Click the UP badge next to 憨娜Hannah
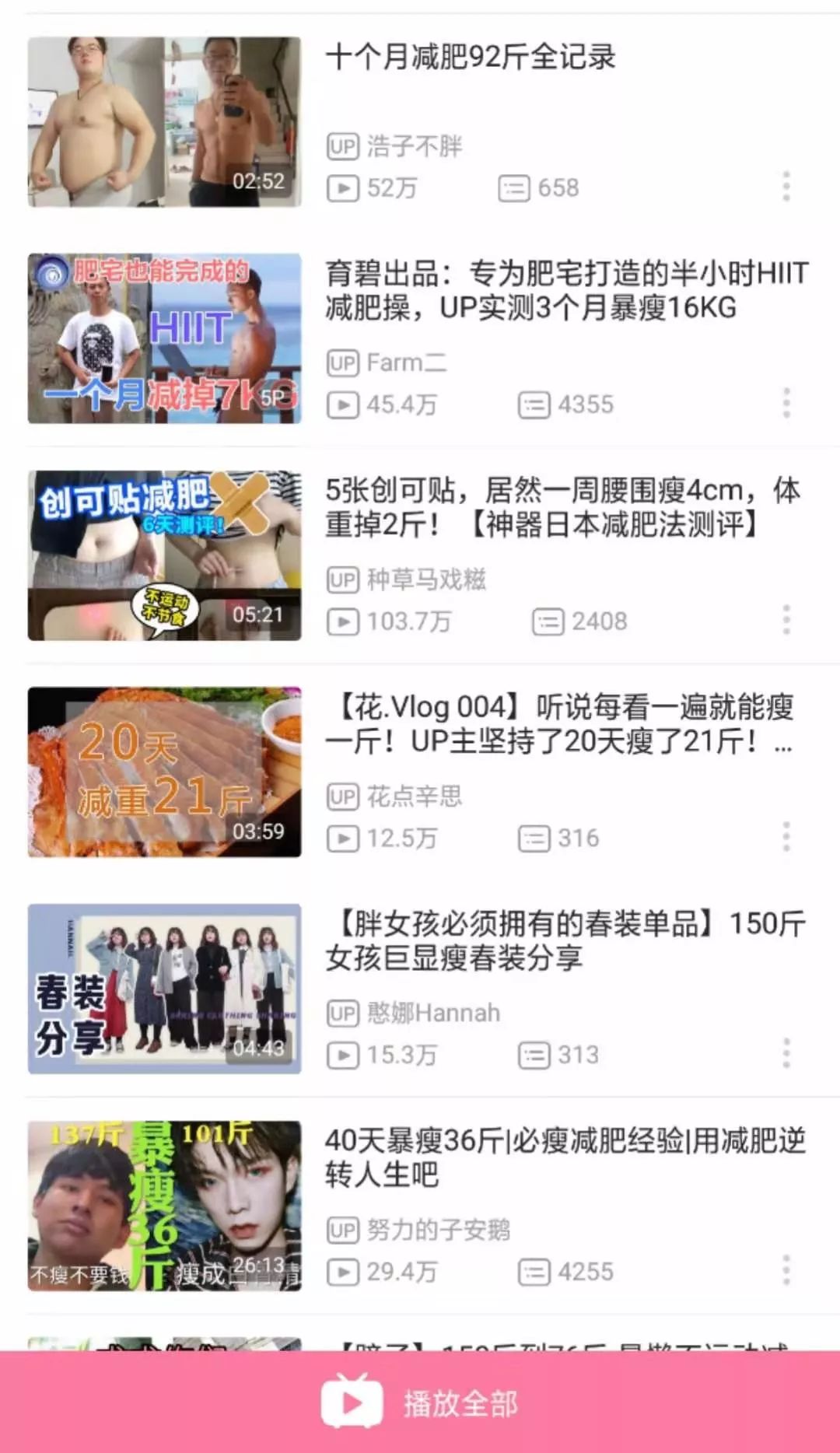 [342, 1013]
